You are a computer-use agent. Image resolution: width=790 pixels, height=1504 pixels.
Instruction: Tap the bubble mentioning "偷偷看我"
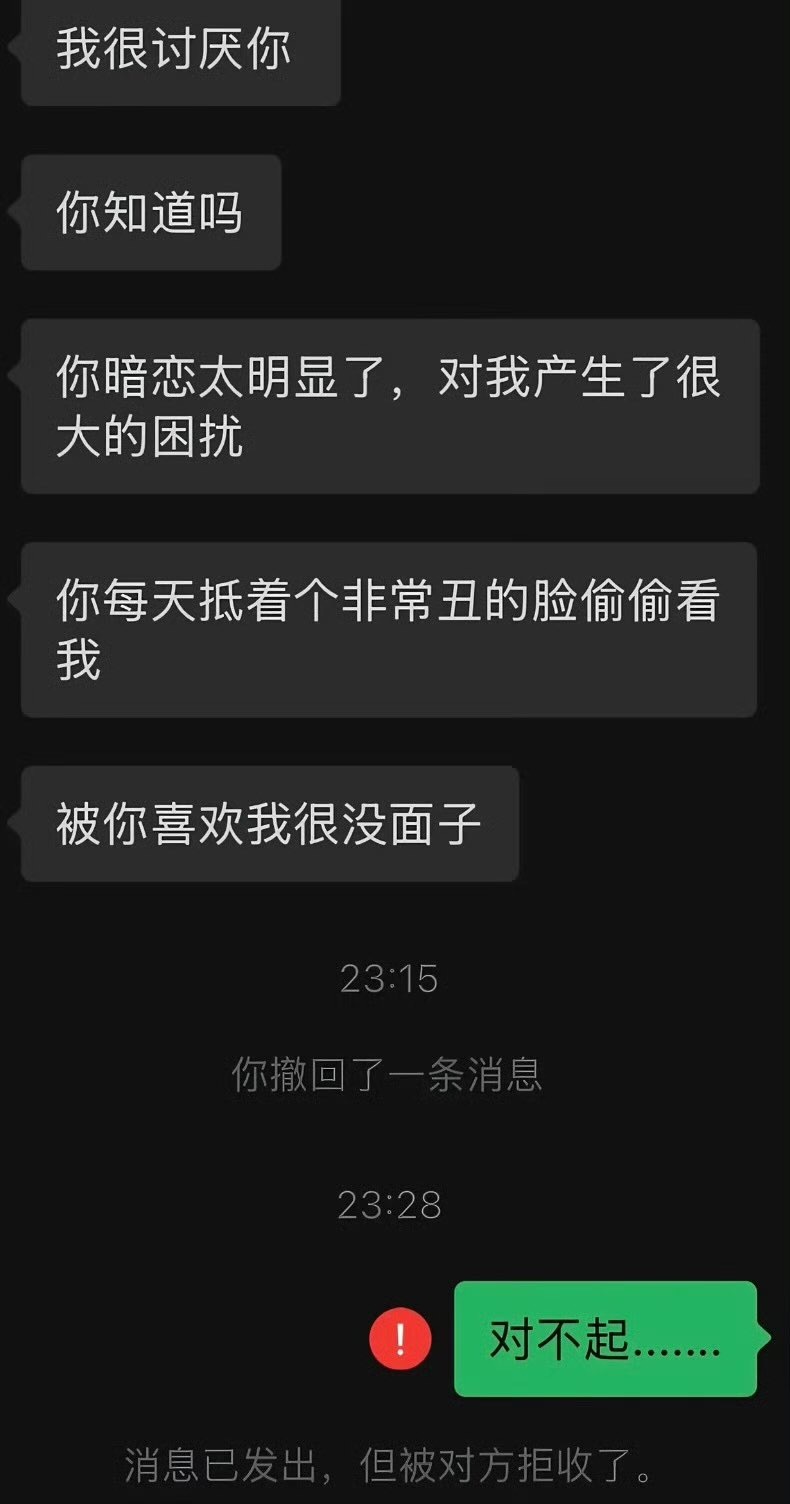click(388, 630)
